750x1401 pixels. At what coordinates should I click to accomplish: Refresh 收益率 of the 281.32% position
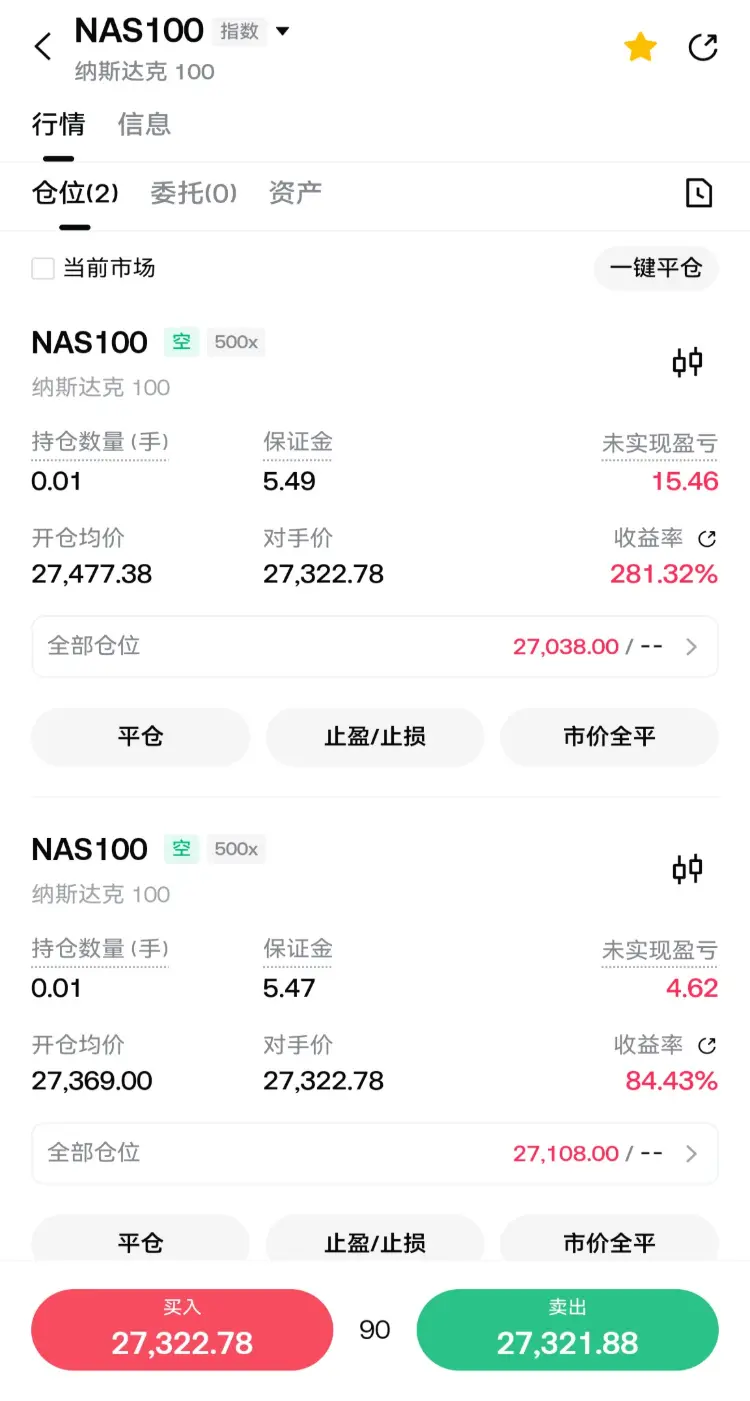coord(707,539)
